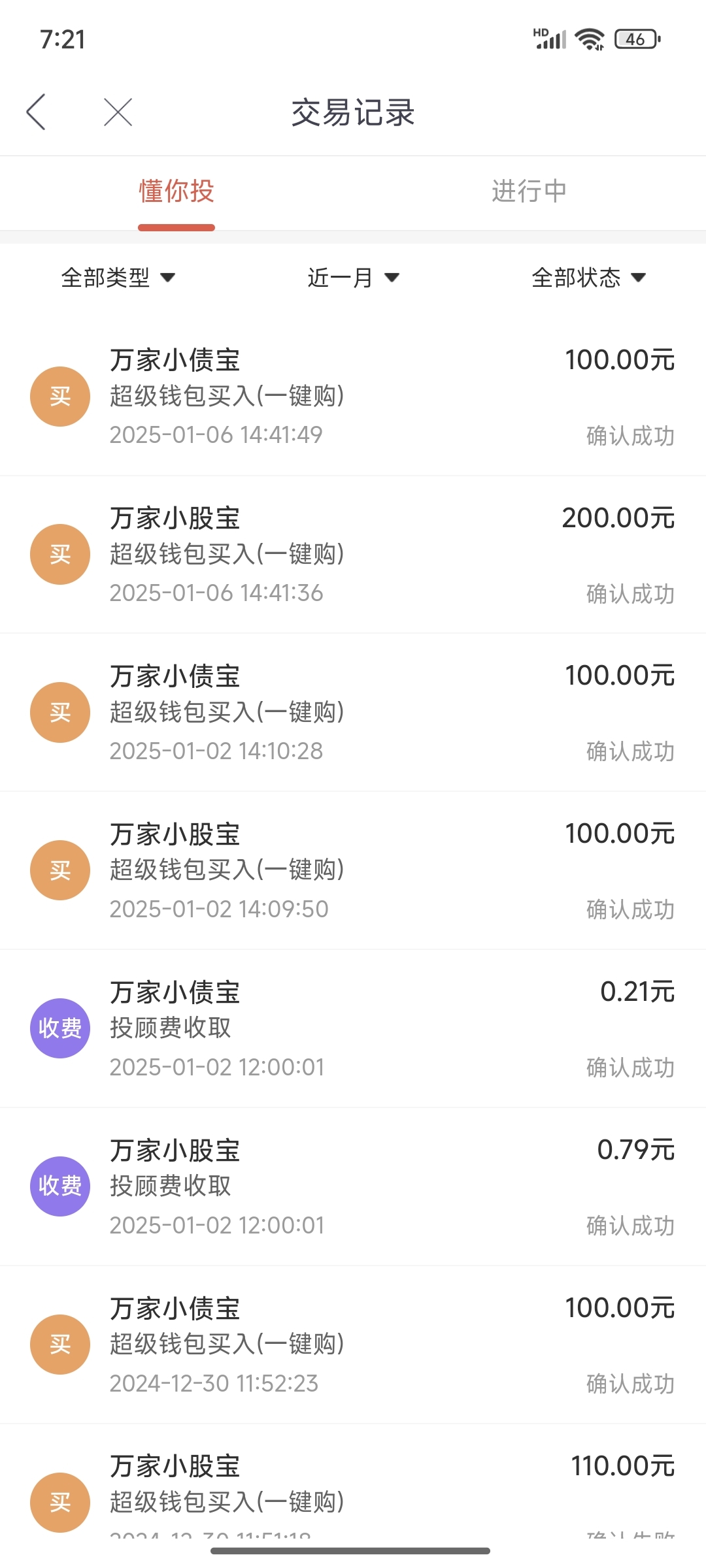This screenshot has width=706, height=1568.
Task: Expand the 全部状态 status filter
Action: pos(589,278)
